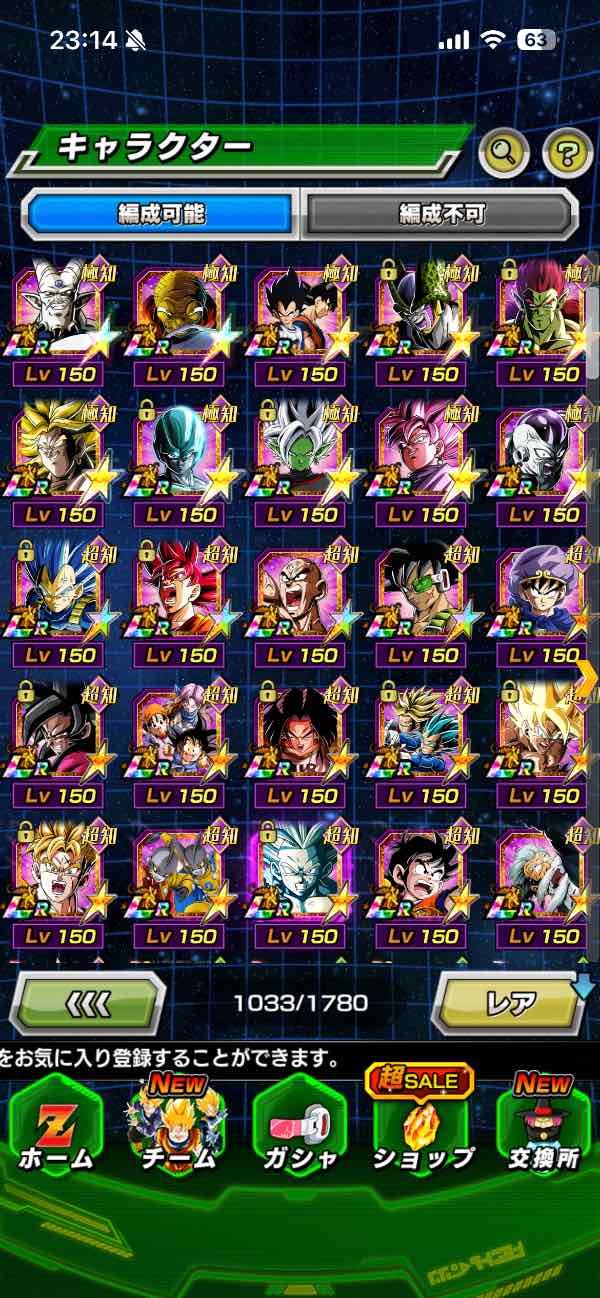
Task: Tap the yellow arrow on the right edge
Action: point(587,678)
